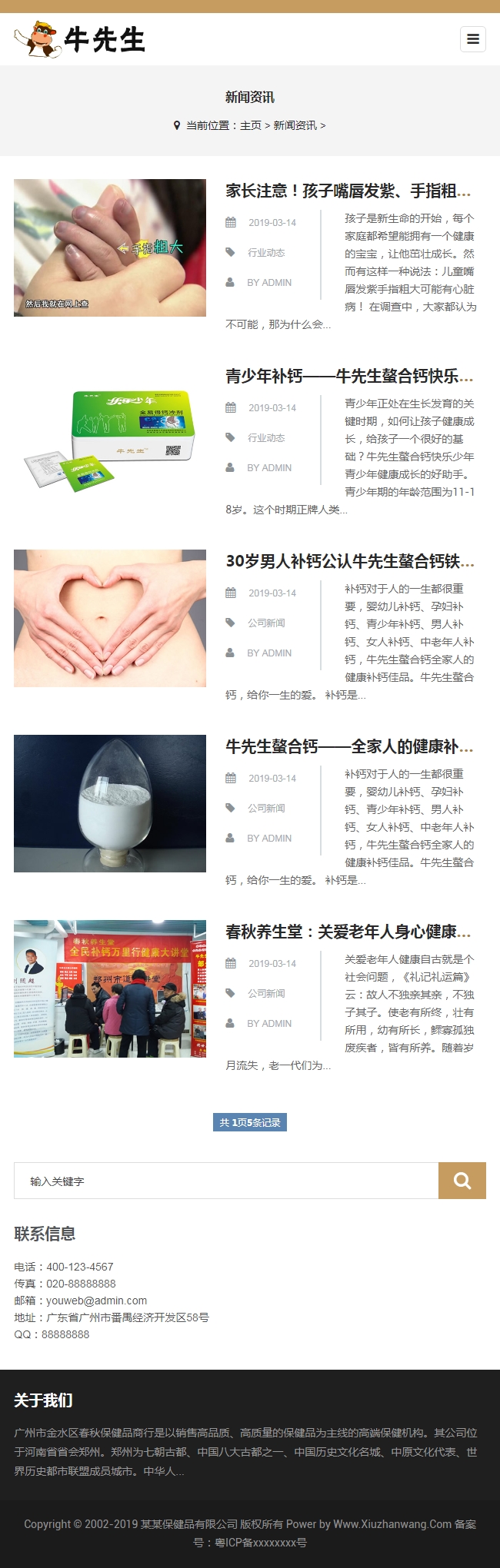Image resolution: width=500 pixels, height=1568 pixels.
Task: Open the 新闻资讯 breadcrumb link
Action: (x=295, y=125)
